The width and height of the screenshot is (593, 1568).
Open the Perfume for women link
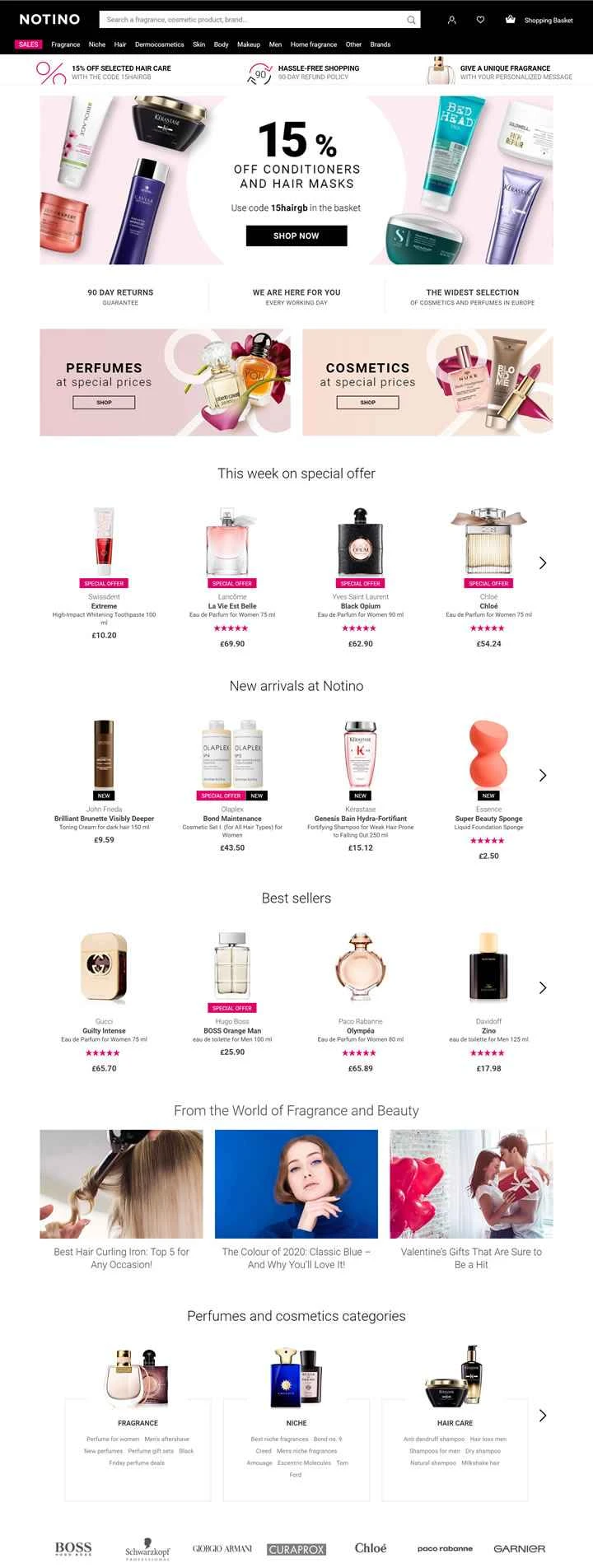coord(113,1439)
